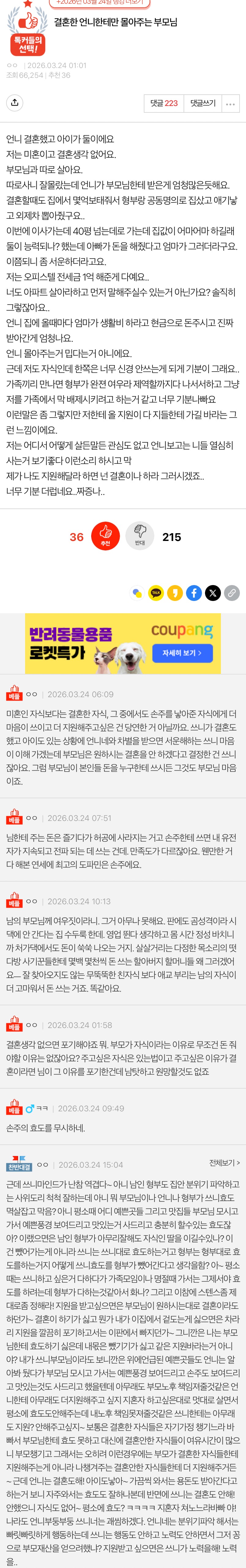Open the 댓글 223 comments button
This screenshot has width=246, height=1568.
(164, 104)
